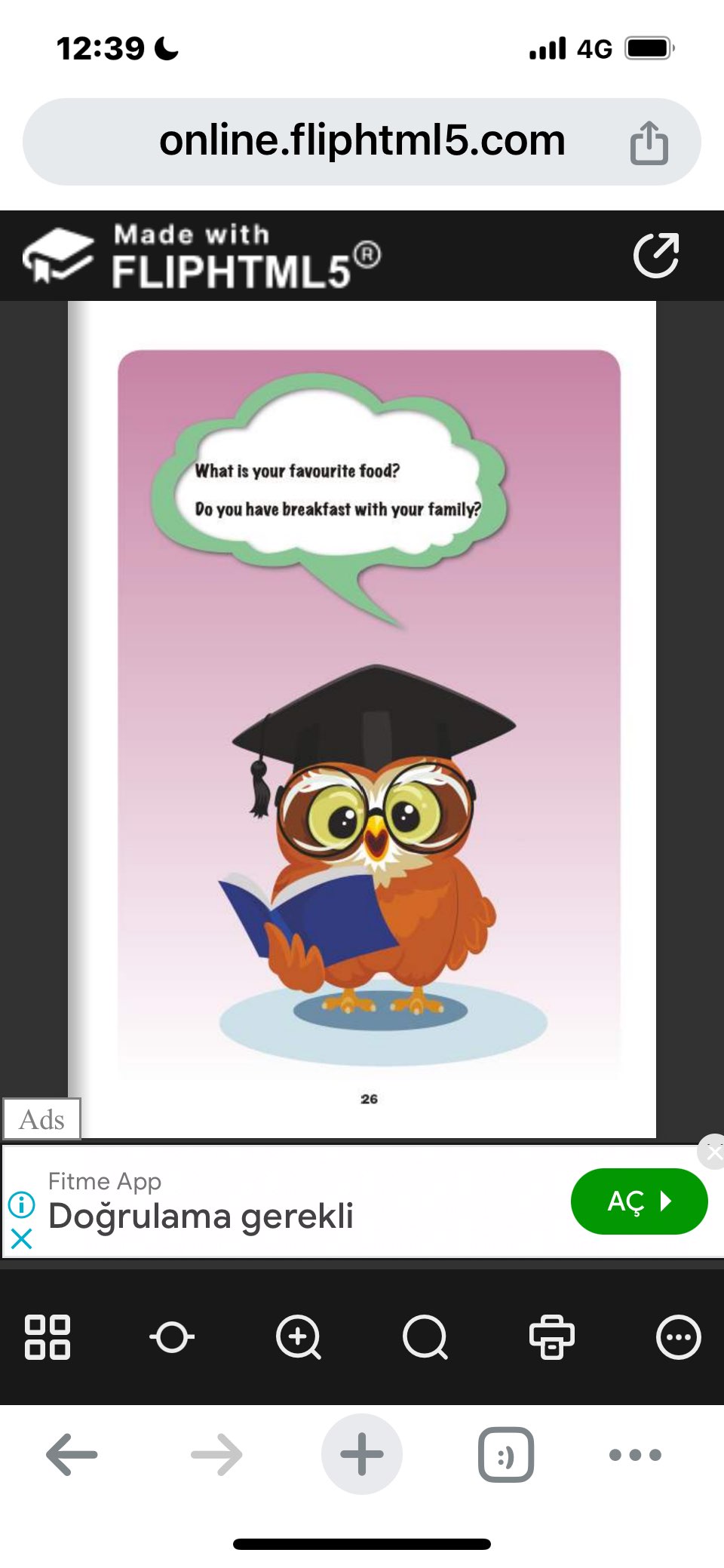Zoom in on the flipbook page

(x=299, y=1337)
